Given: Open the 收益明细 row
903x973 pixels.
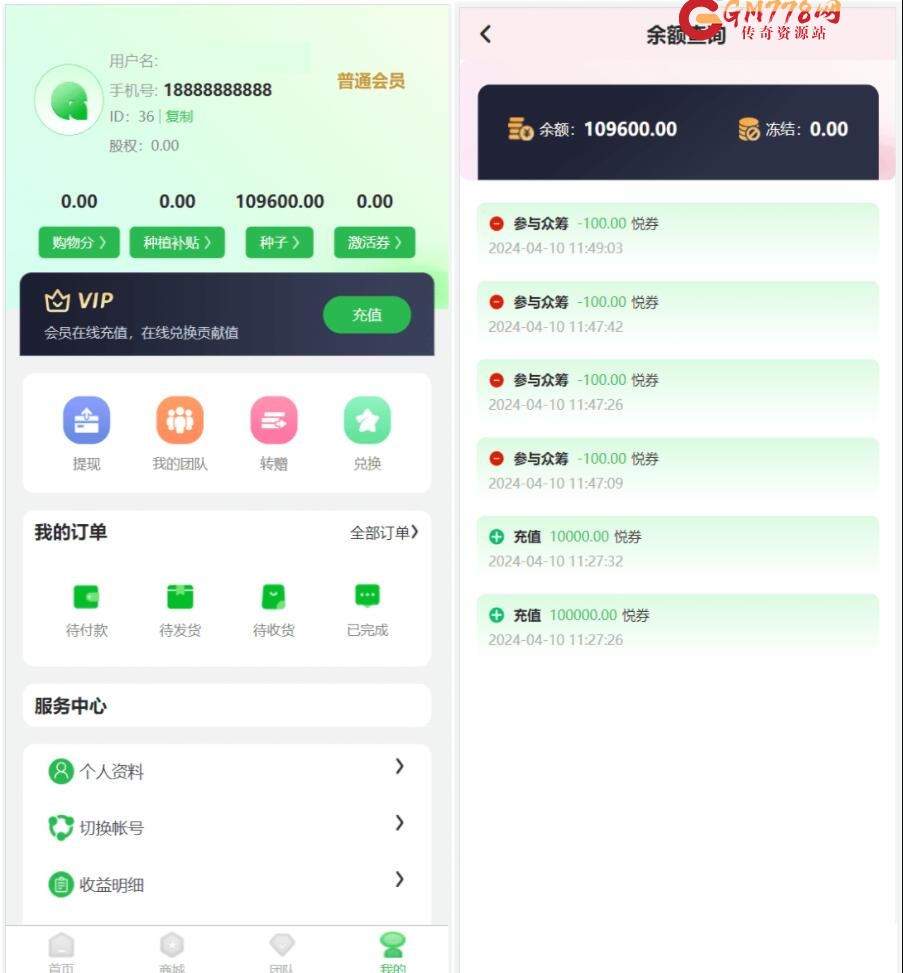Looking at the screenshot, I should tap(227, 884).
